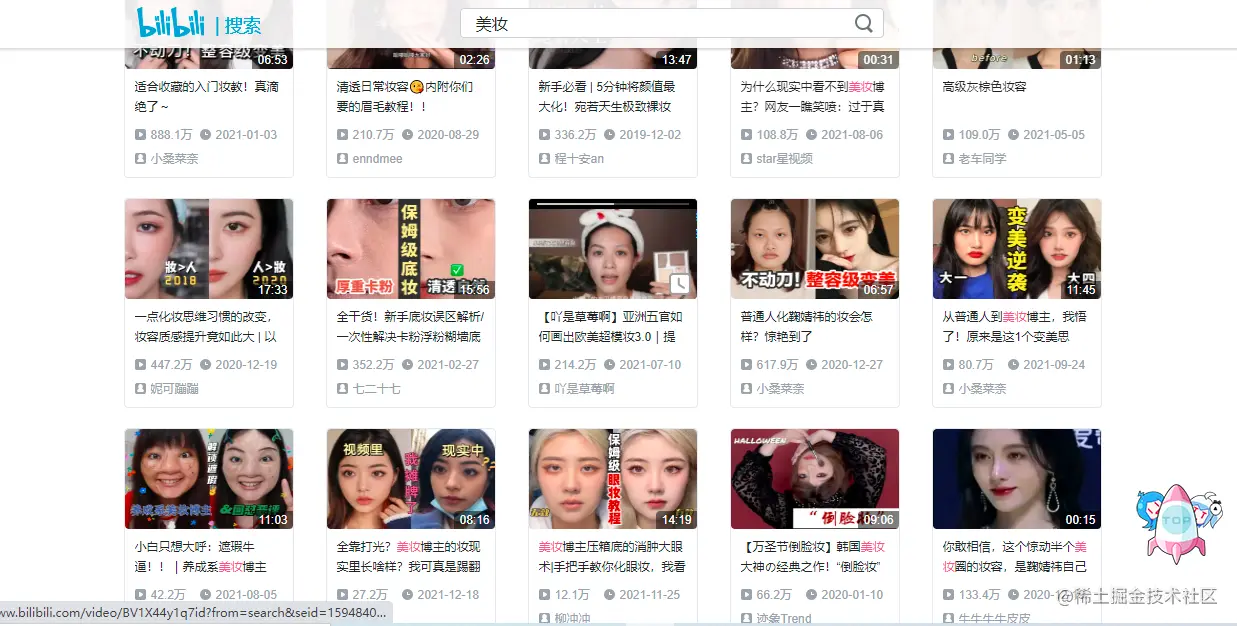This screenshot has height=626, width=1237.
Task: Open video 小白只想大呼：遮瑕牛逼
Action: [208, 478]
